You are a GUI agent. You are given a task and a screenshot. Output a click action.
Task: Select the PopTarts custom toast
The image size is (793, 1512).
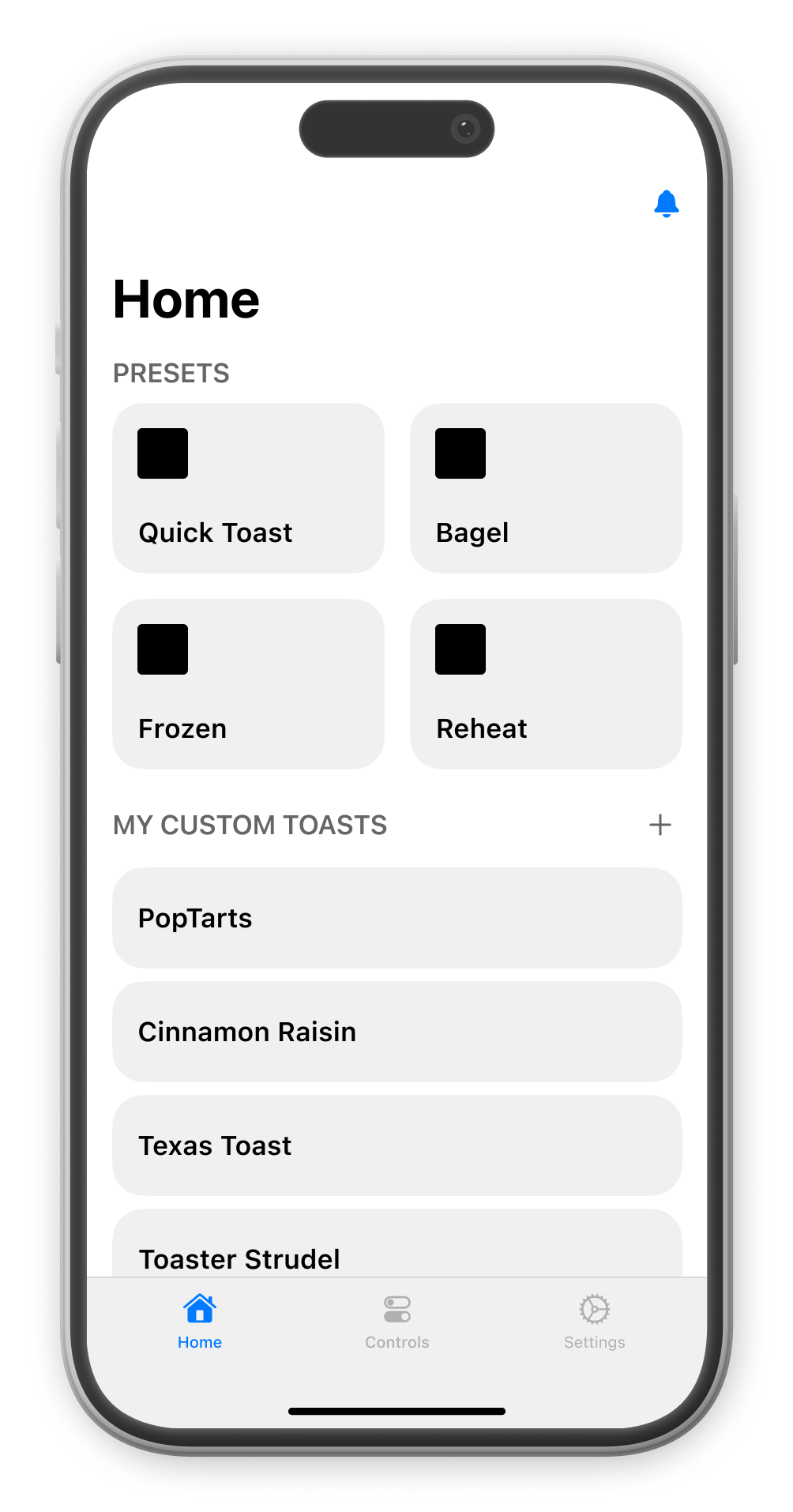coord(396,918)
